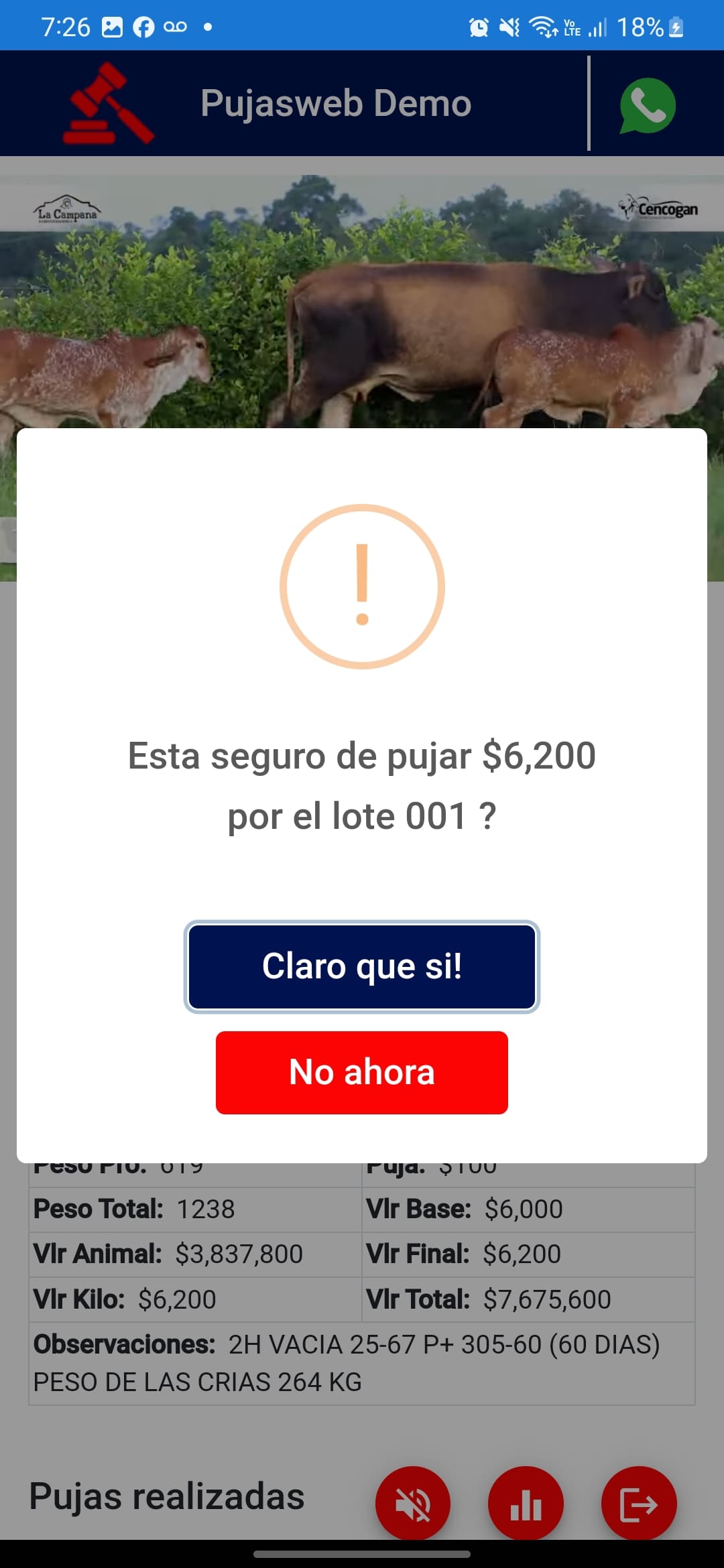The height and width of the screenshot is (1568, 724).
Task: Open the bar chart statistics icon
Action: pos(526,1503)
